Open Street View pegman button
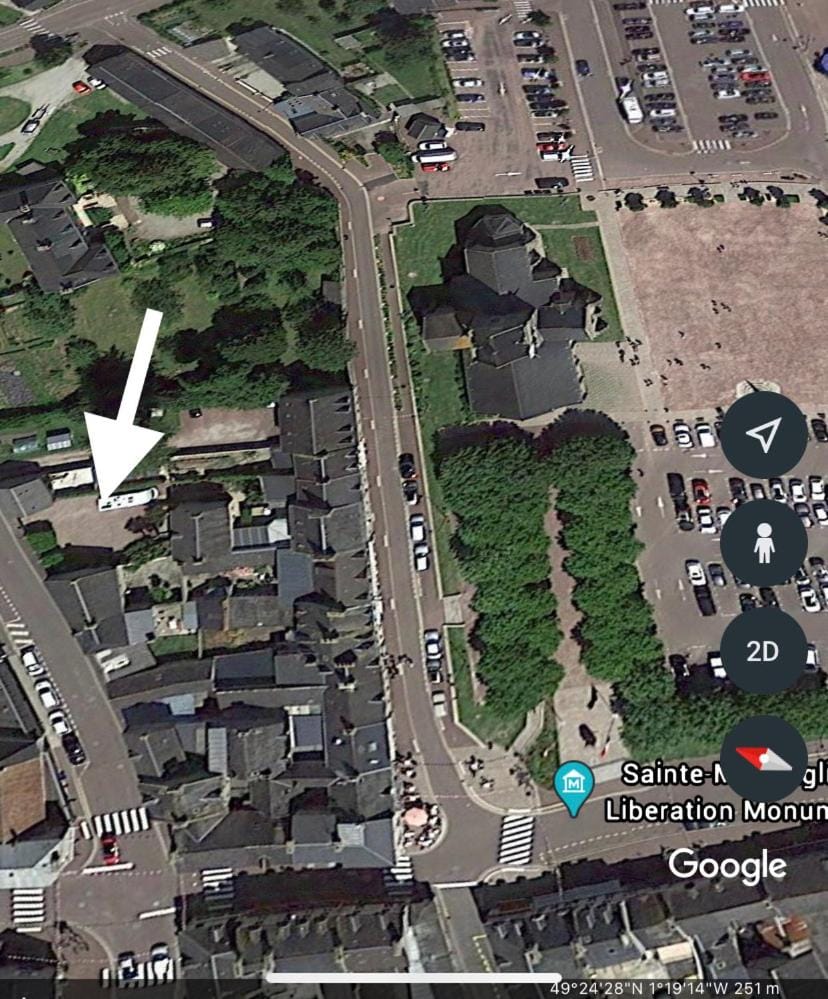 click(x=763, y=543)
